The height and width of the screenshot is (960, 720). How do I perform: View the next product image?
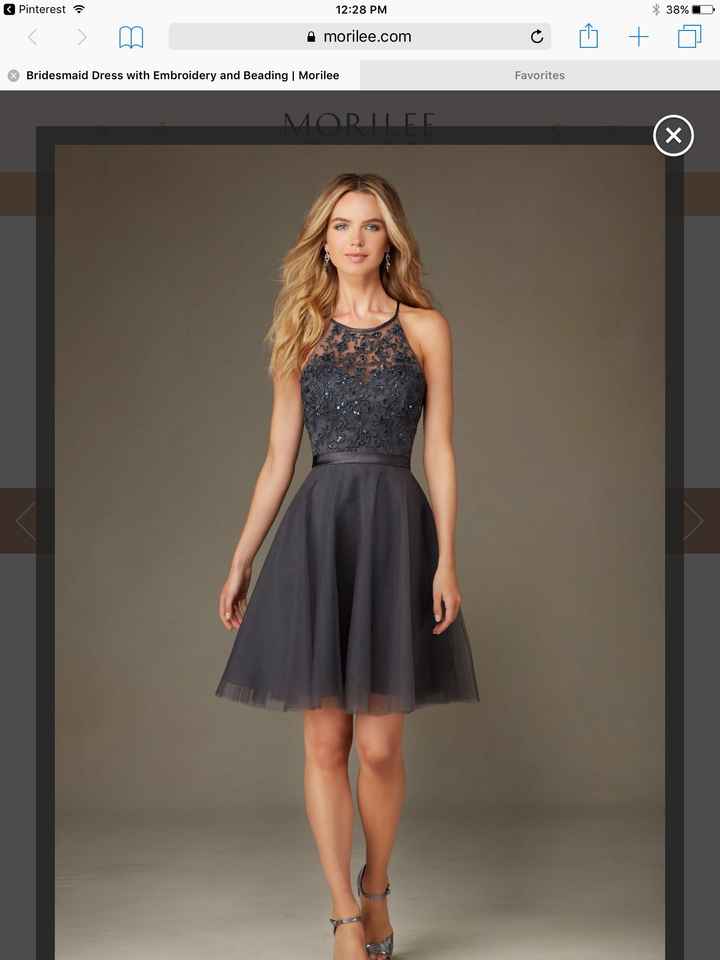coord(693,520)
